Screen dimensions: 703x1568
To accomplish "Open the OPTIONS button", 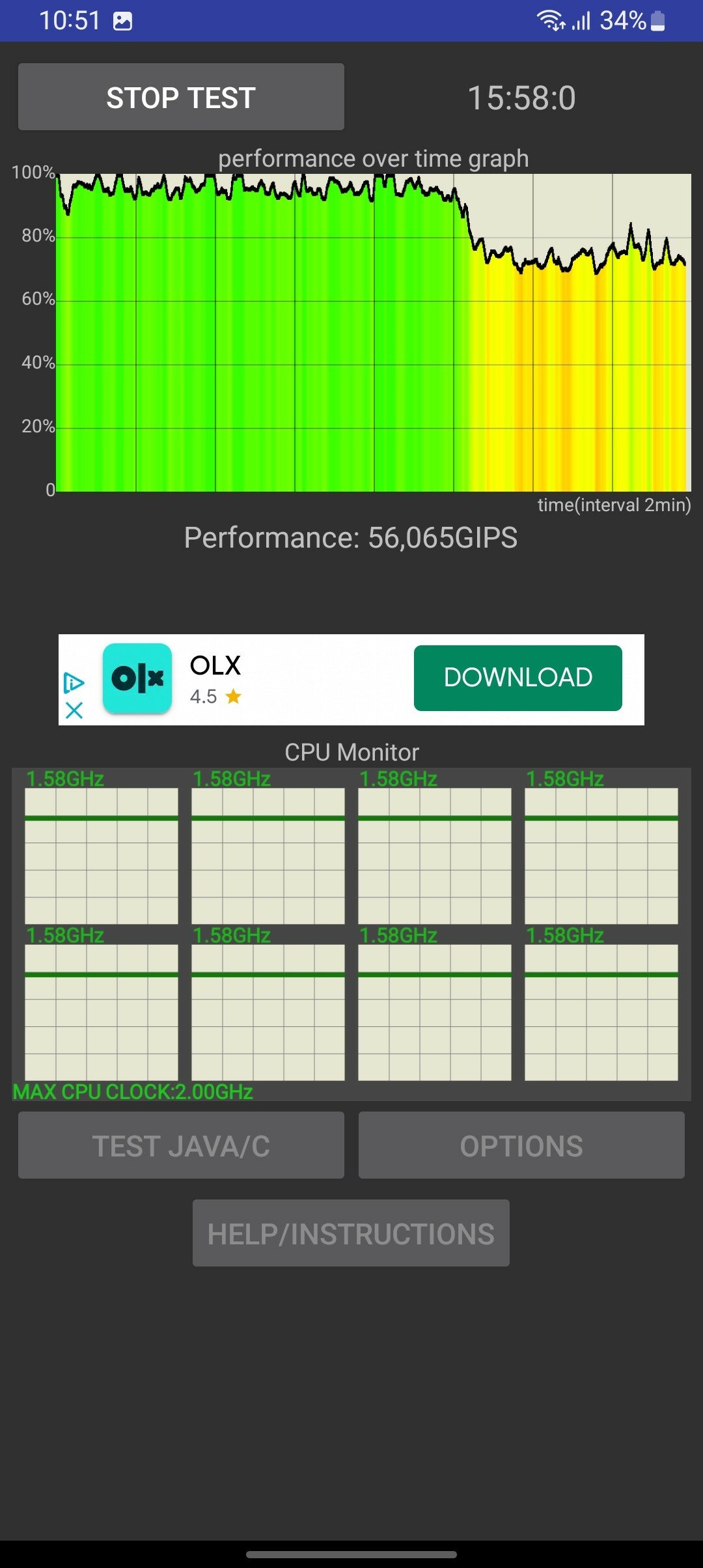I will pyautogui.click(x=521, y=1145).
